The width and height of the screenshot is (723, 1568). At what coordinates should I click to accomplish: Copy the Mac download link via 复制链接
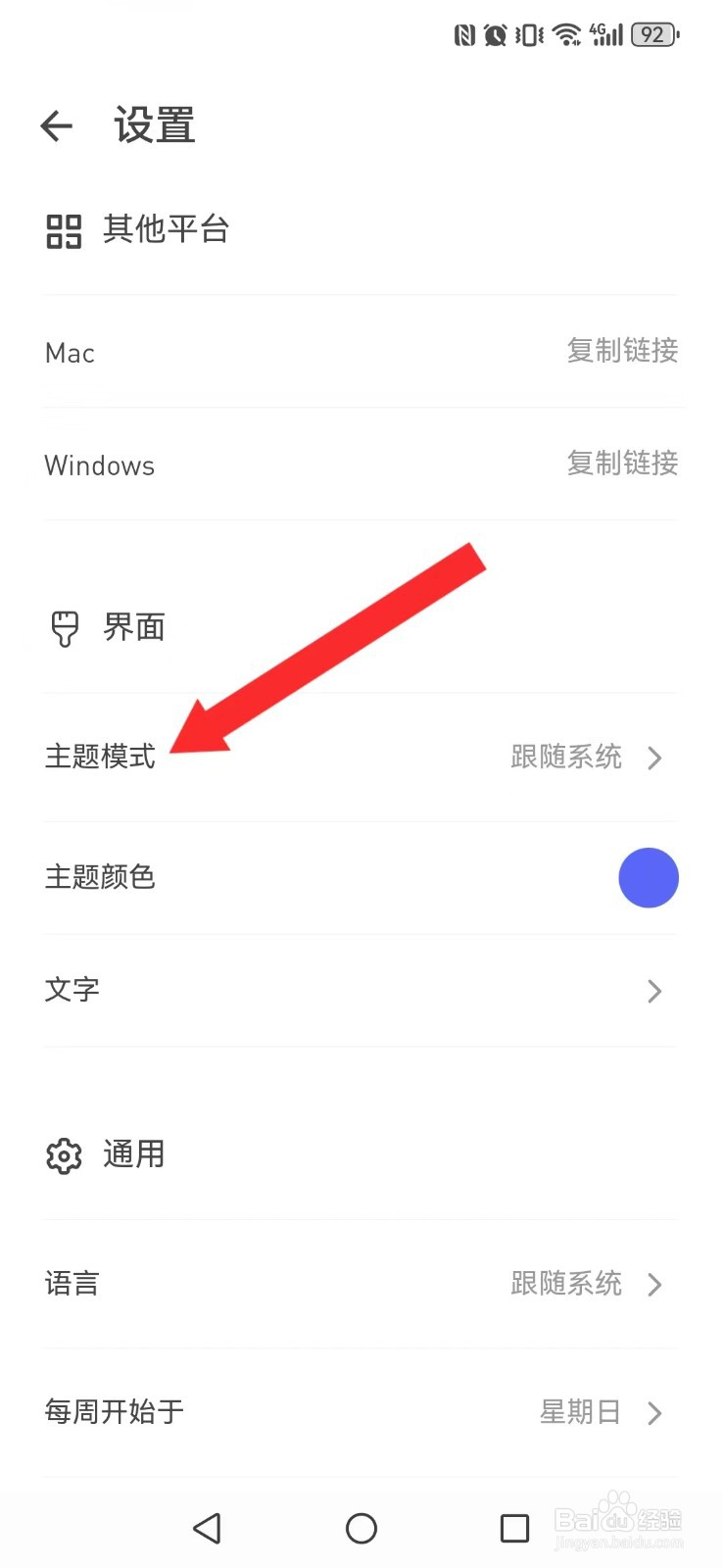[x=622, y=352]
